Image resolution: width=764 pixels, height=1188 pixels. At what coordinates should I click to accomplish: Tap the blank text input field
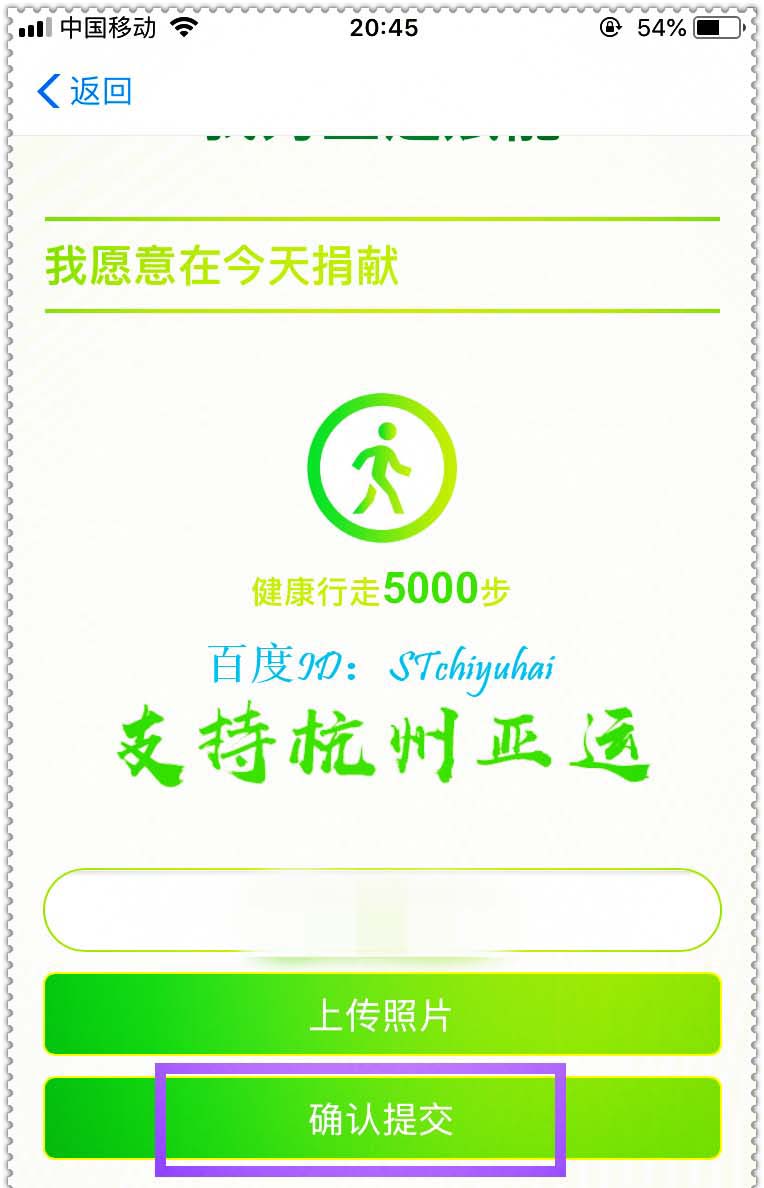(x=382, y=910)
